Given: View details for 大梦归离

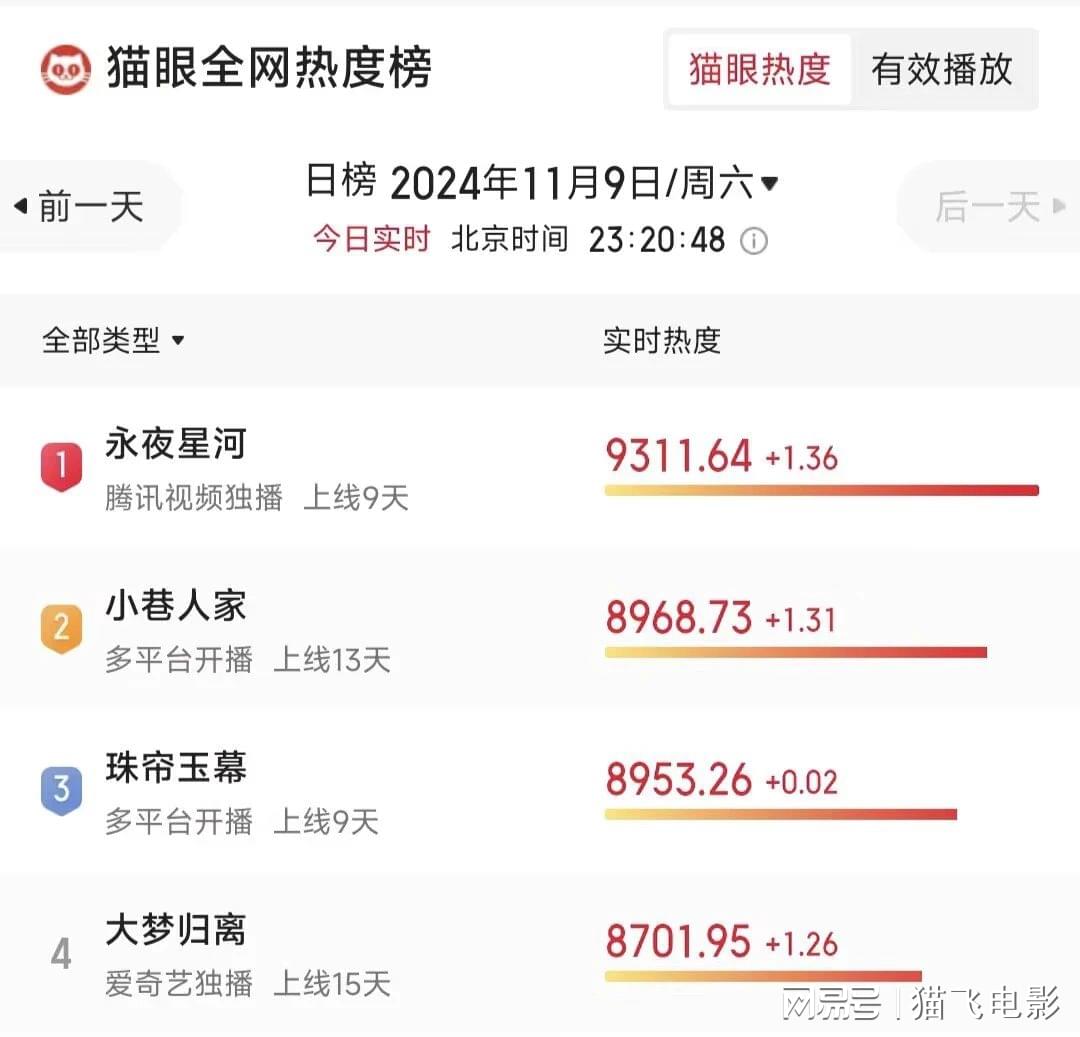Looking at the screenshot, I should pos(176,931).
